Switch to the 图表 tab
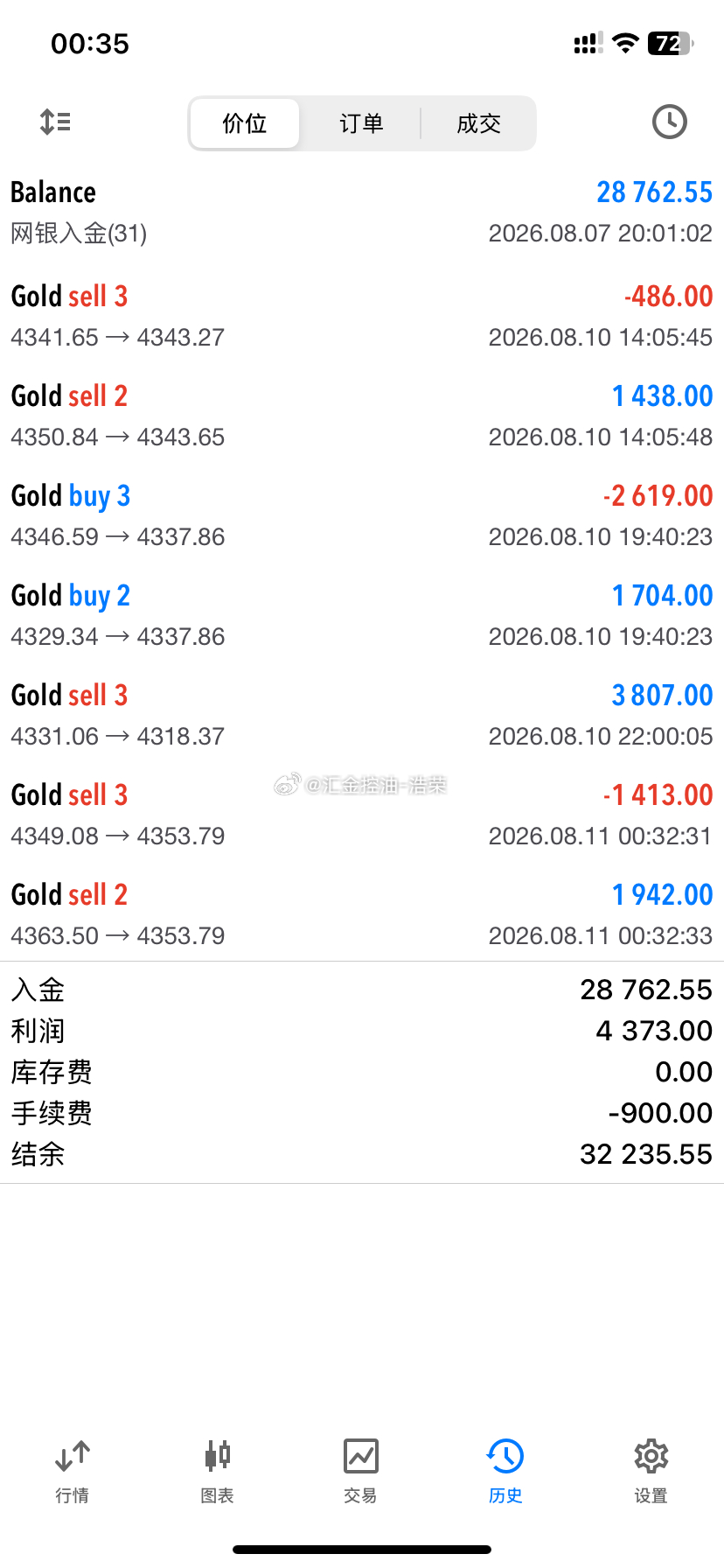Screen dimensions: 724x1568 tap(217, 1471)
